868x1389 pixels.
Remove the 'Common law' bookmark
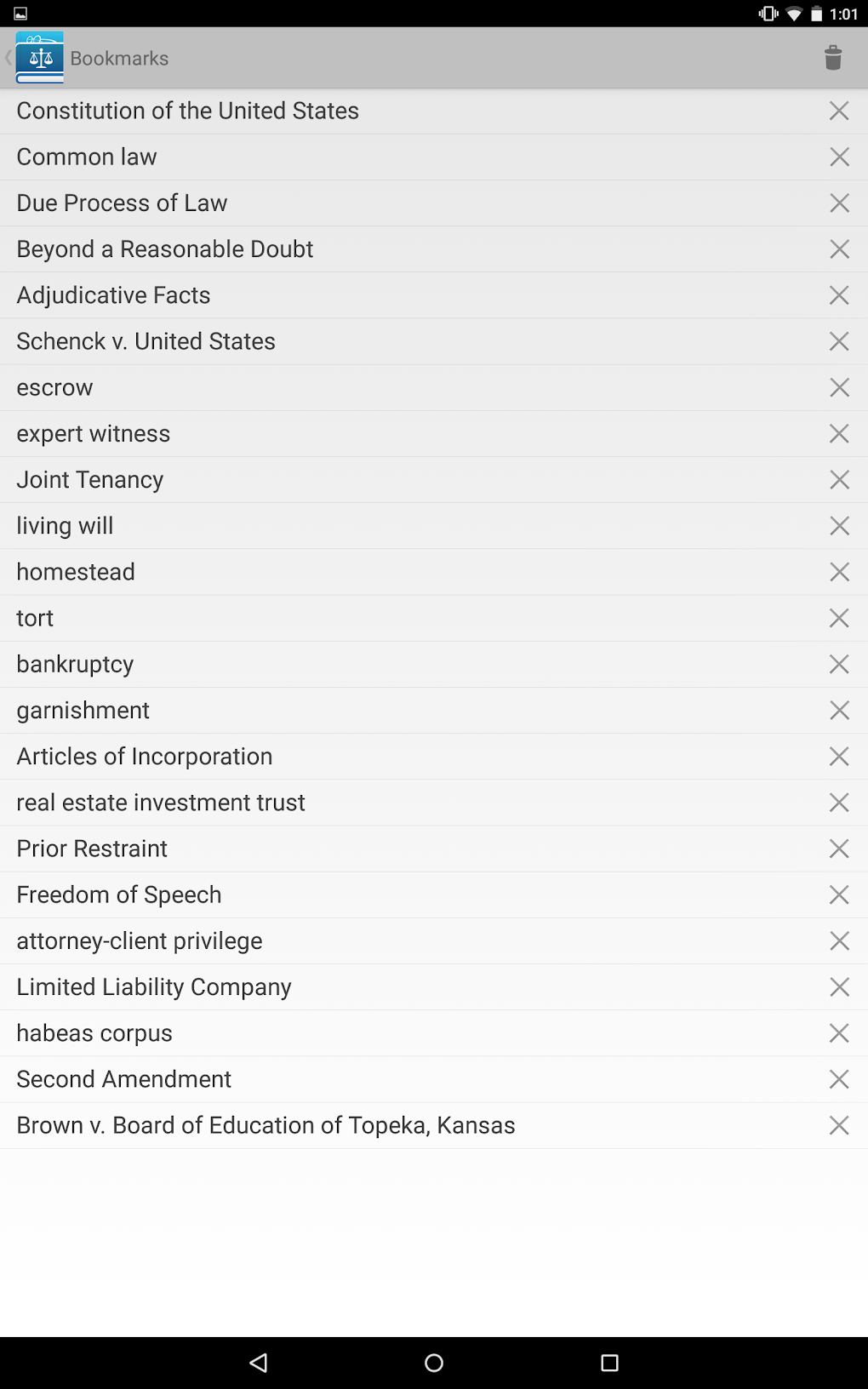(x=839, y=157)
